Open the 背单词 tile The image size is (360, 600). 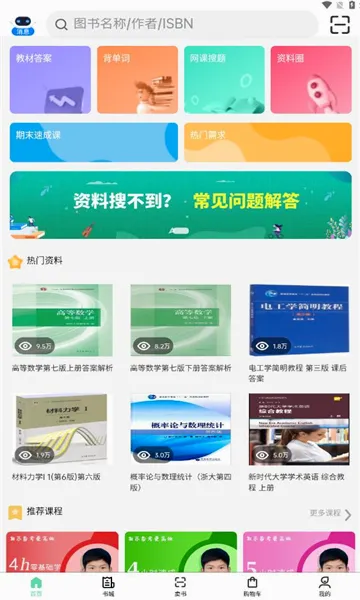tap(137, 80)
